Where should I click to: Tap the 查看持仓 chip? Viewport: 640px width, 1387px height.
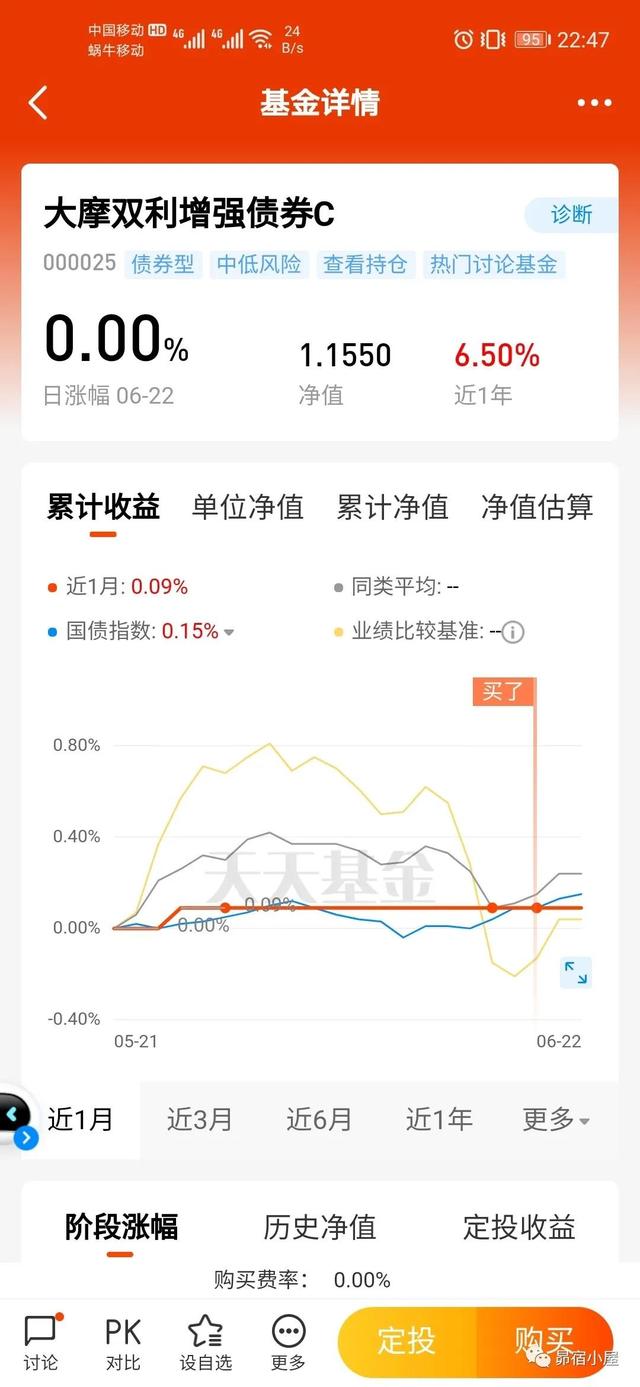(365, 264)
